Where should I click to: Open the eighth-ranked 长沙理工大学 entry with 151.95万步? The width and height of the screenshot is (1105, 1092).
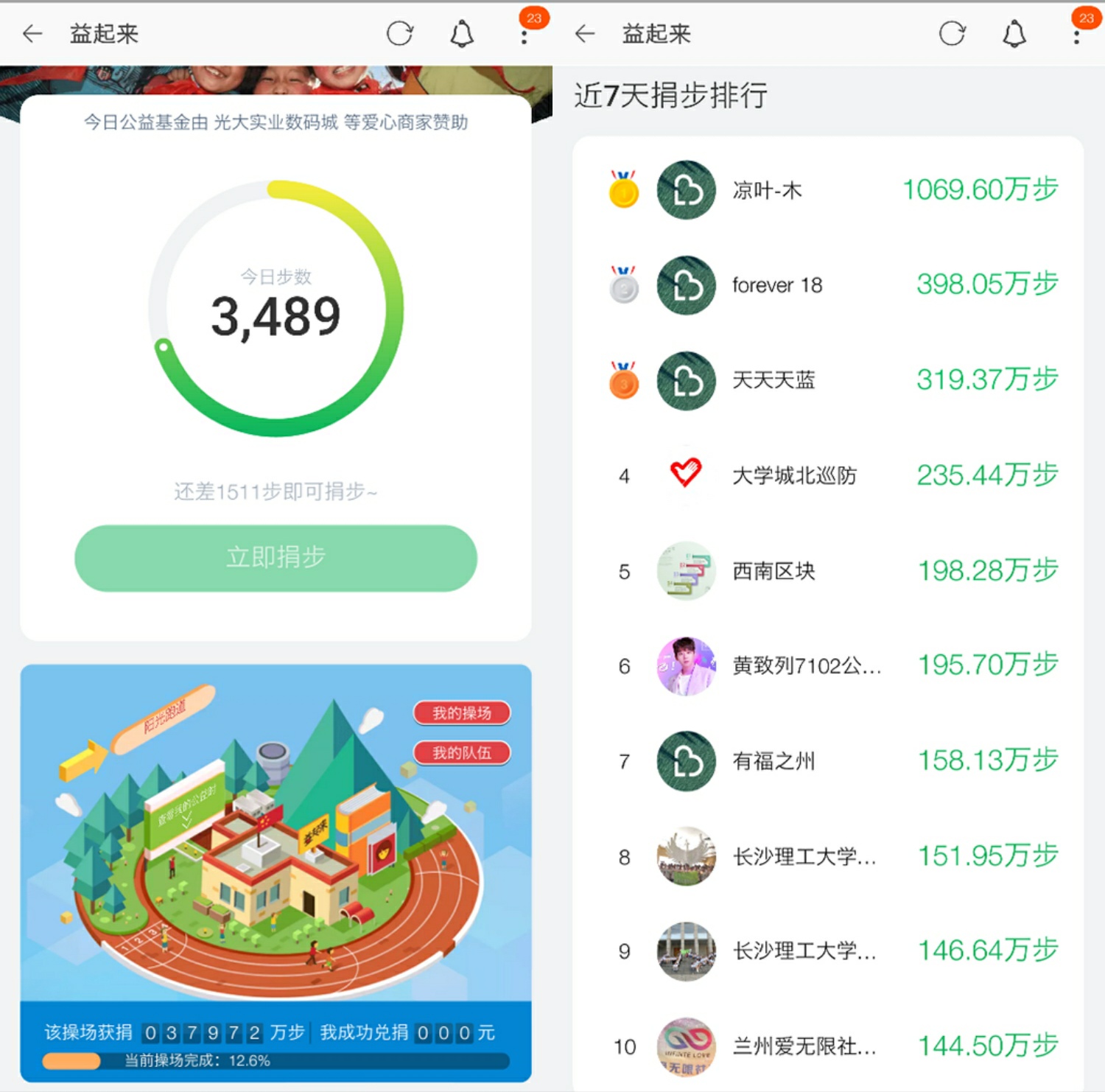click(x=804, y=856)
